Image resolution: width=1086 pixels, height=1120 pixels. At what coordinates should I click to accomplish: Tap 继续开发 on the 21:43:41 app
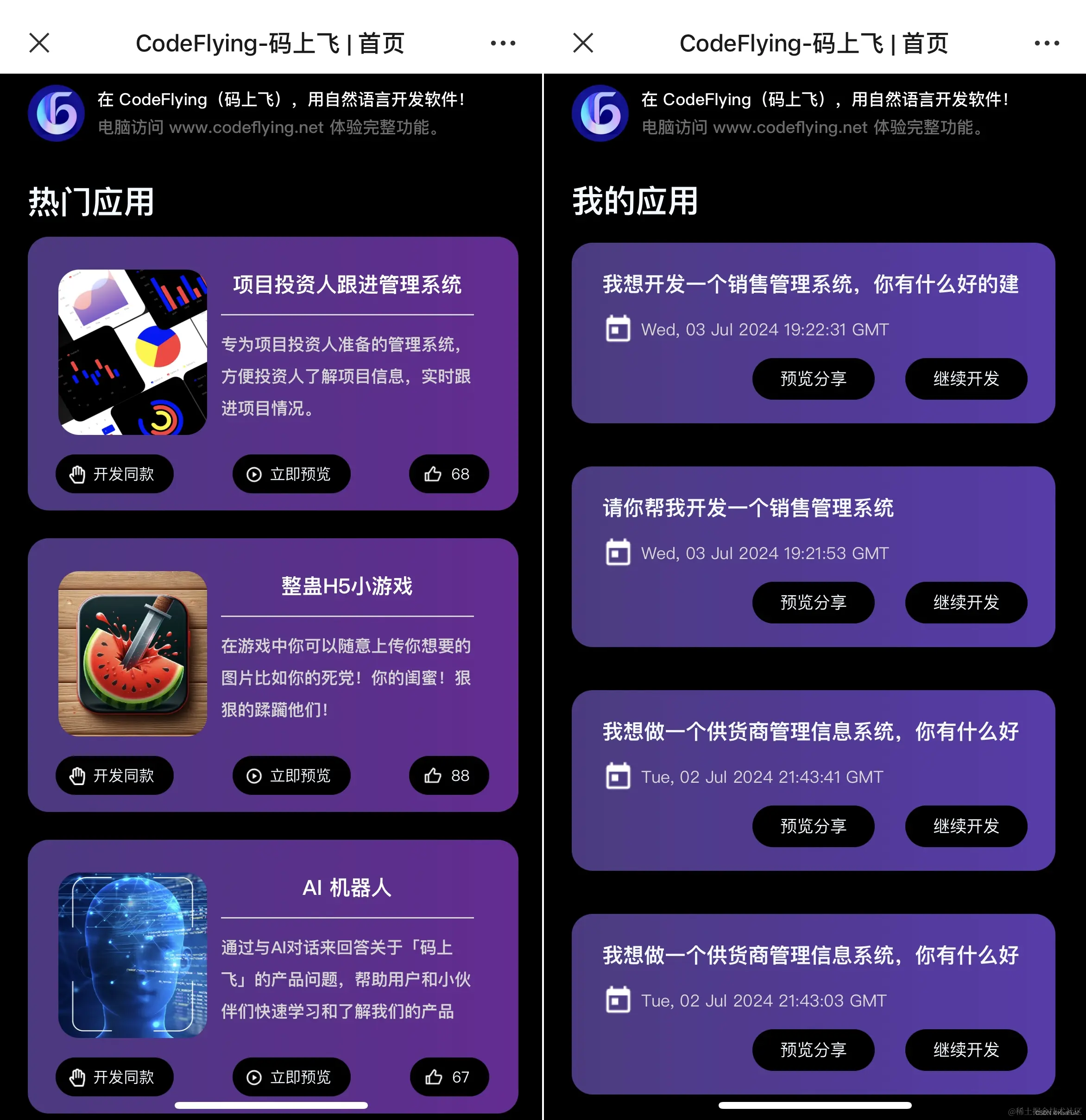tap(966, 826)
